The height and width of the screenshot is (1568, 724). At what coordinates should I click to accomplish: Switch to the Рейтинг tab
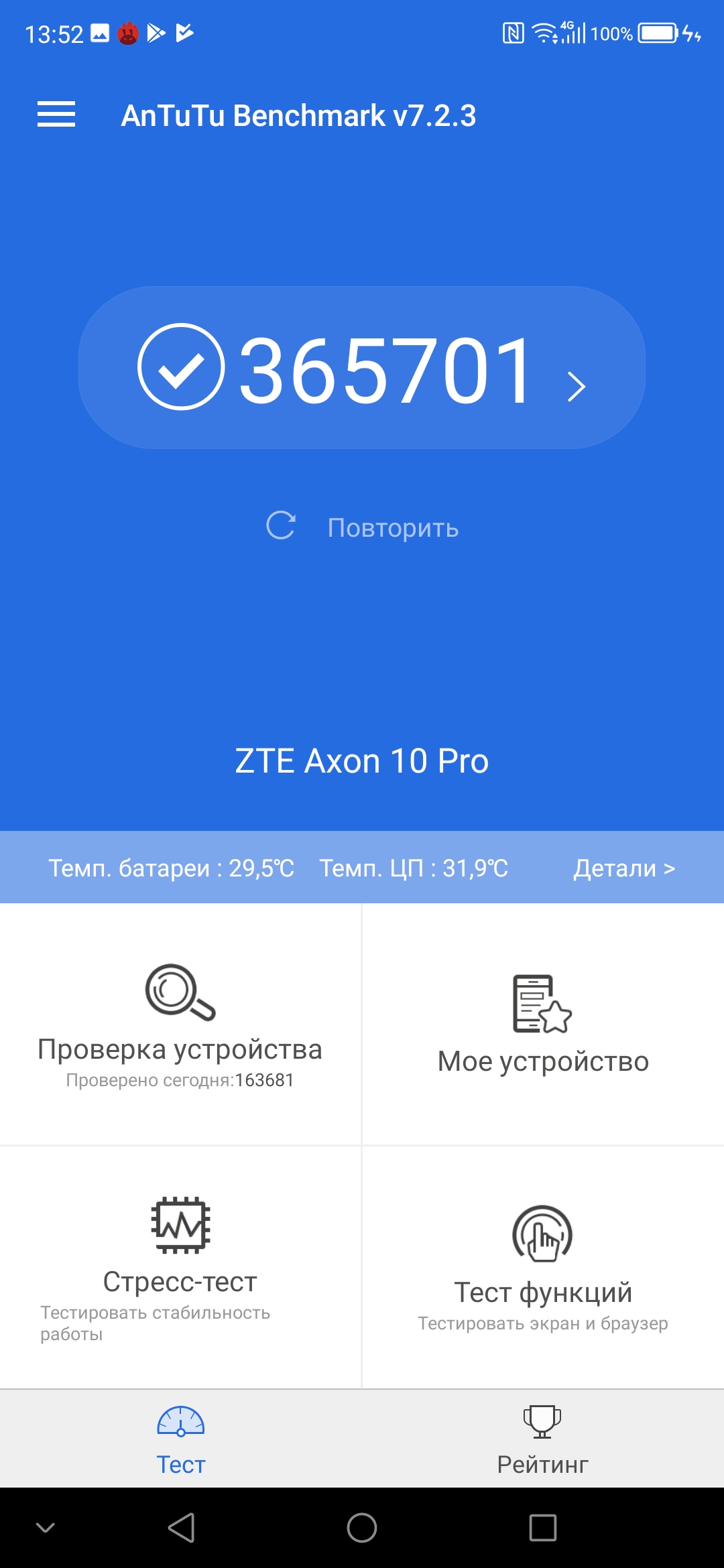tap(543, 1439)
